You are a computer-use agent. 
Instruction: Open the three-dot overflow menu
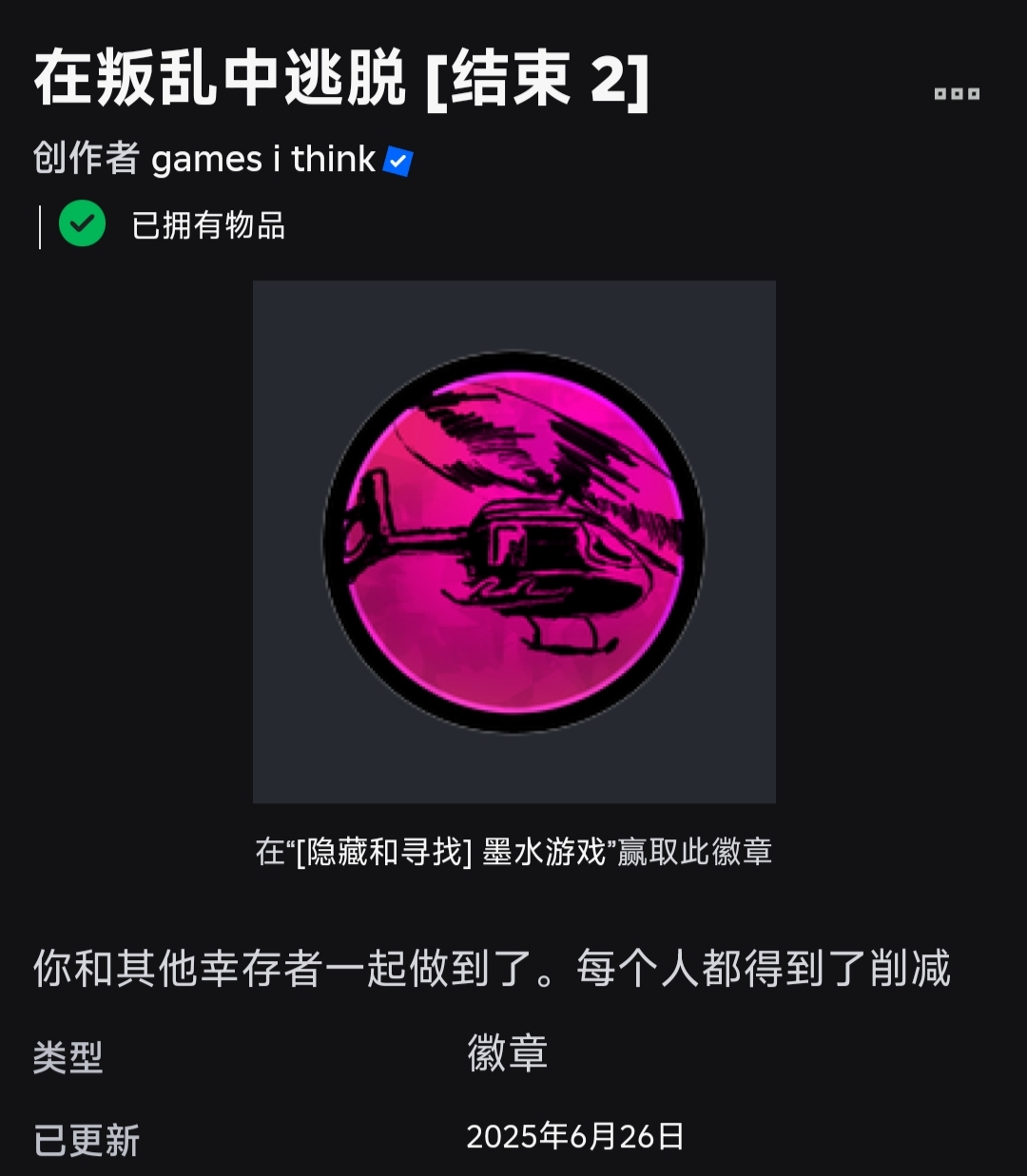pyautogui.click(x=956, y=93)
